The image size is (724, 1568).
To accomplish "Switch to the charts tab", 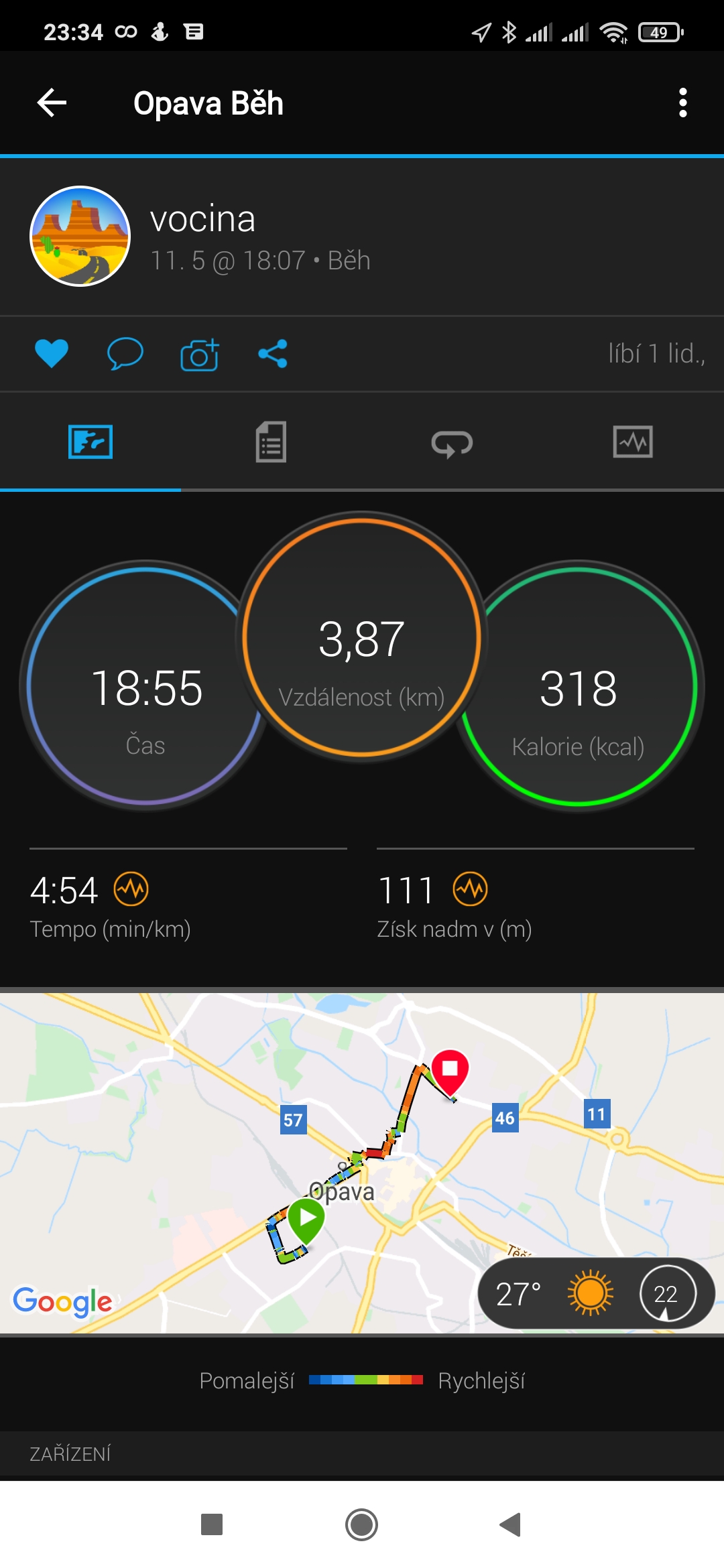I will 633,442.
